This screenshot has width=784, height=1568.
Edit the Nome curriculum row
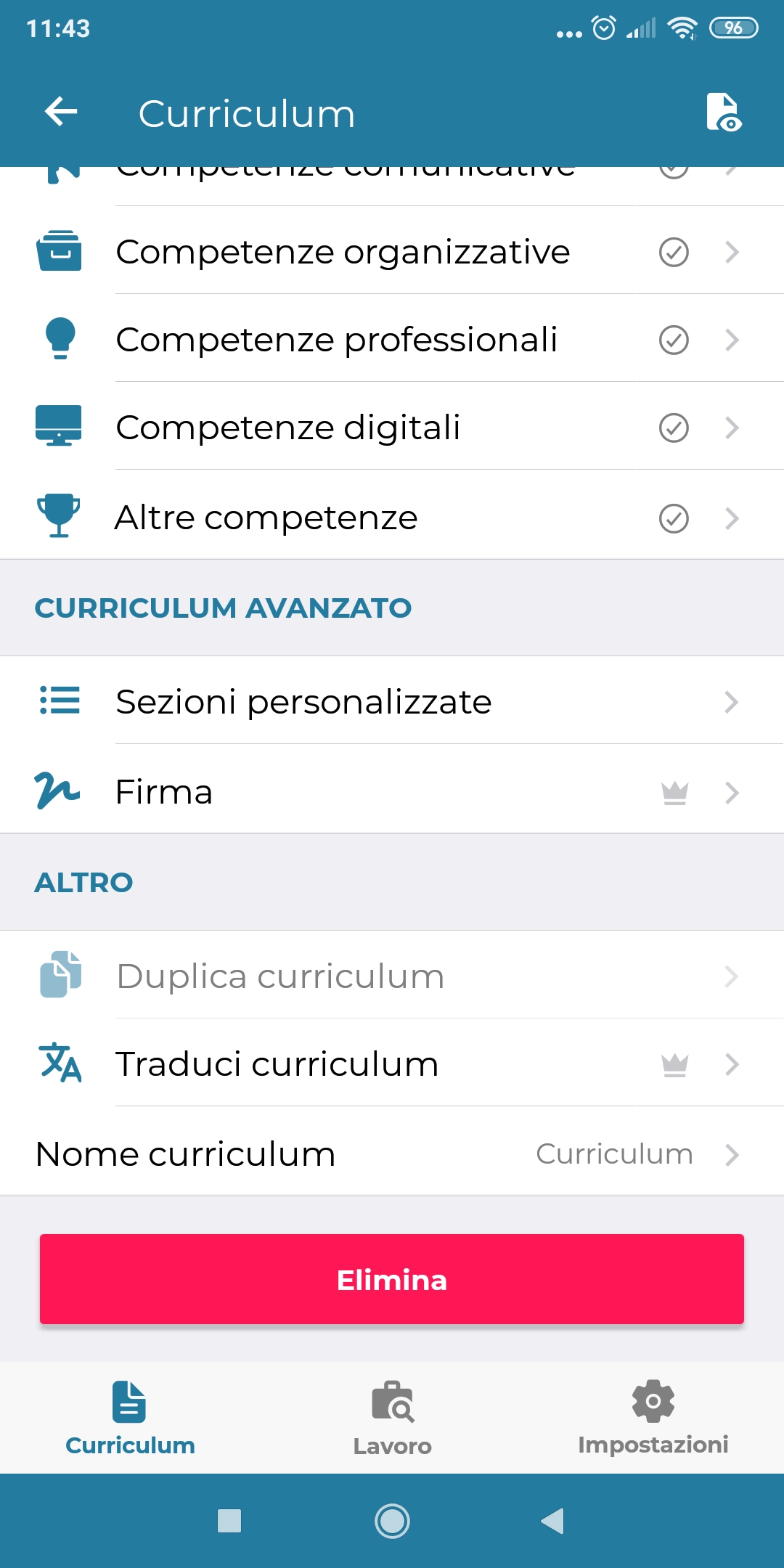[392, 1153]
